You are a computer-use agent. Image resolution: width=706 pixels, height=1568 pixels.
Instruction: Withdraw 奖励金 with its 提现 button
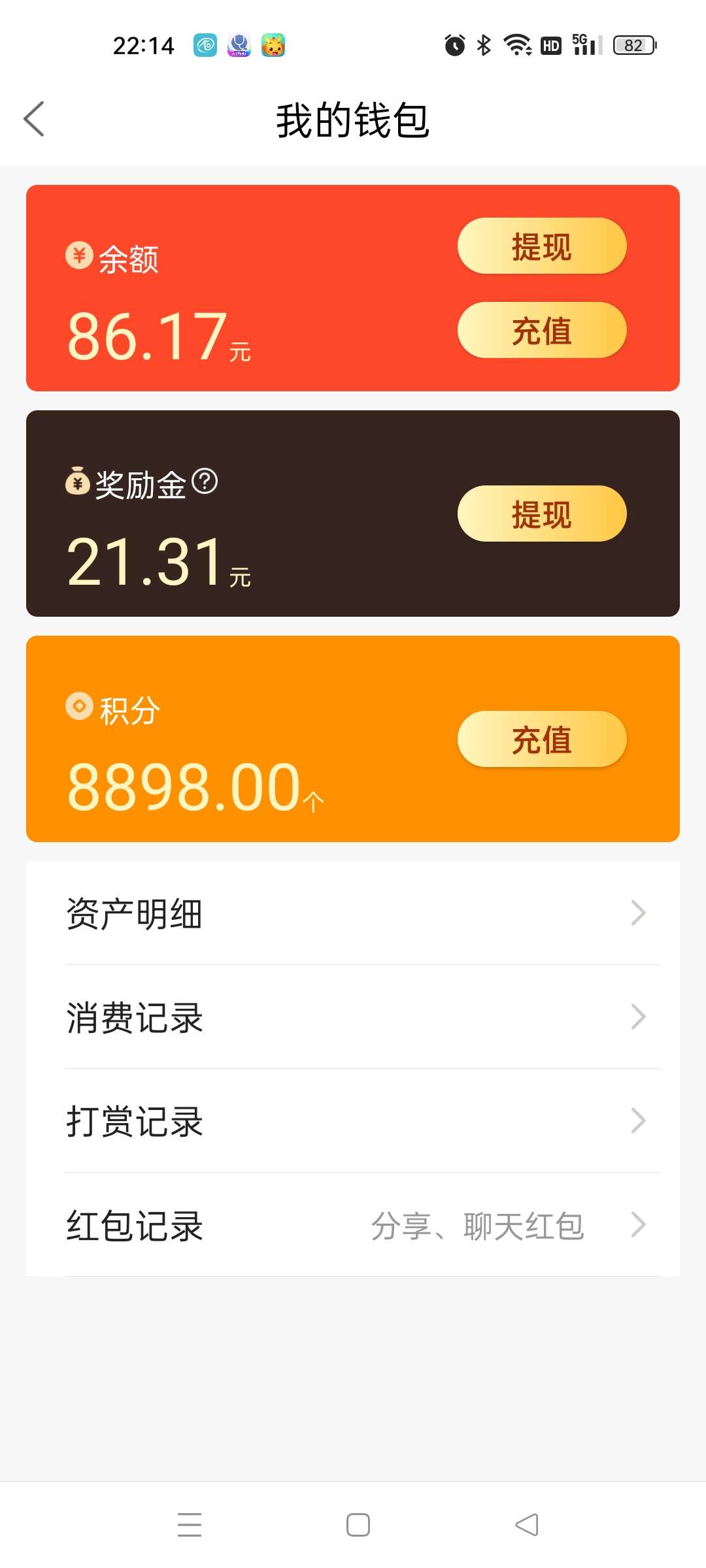tap(541, 514)
